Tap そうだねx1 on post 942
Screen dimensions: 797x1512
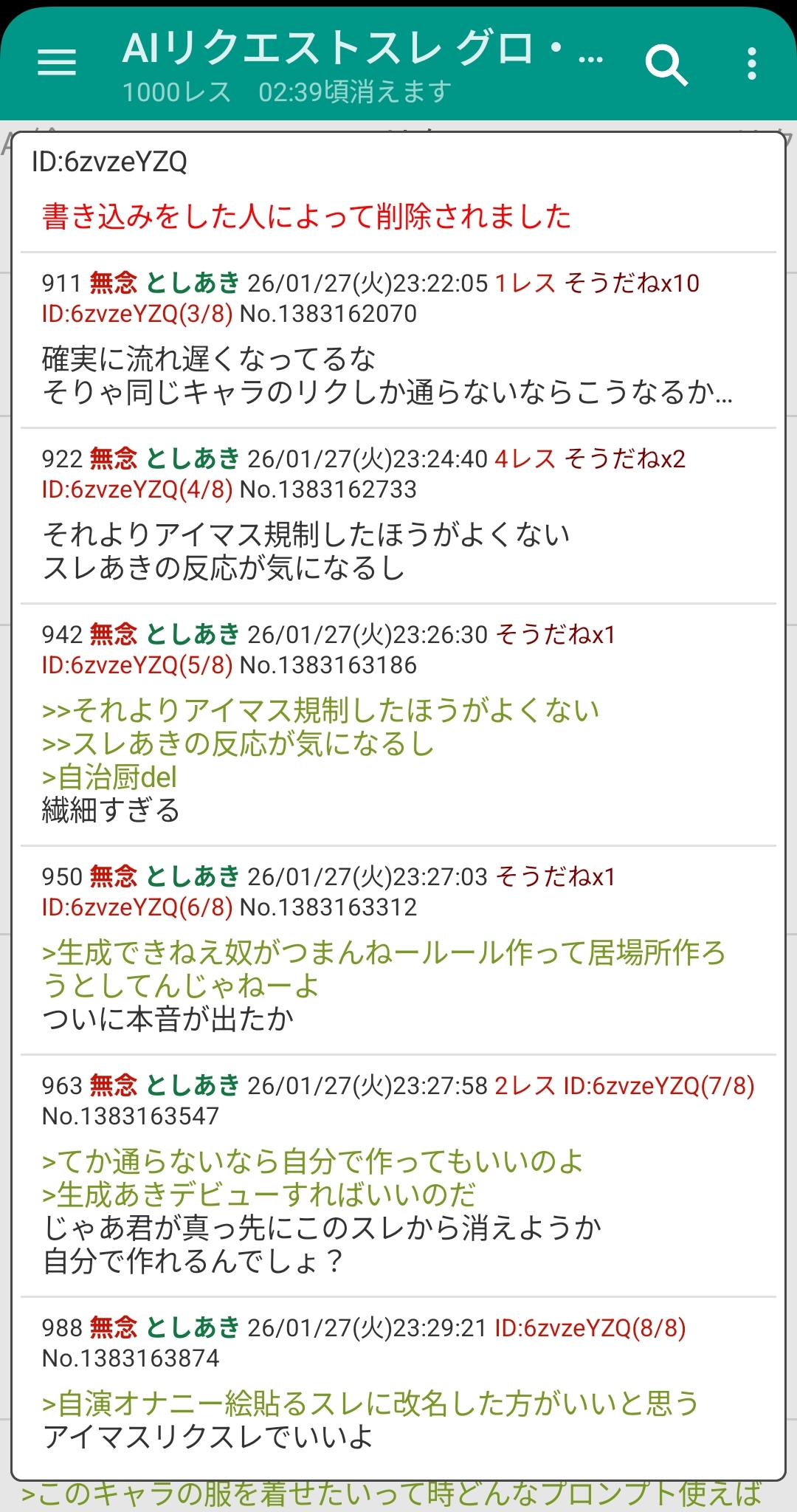(555, 635)
